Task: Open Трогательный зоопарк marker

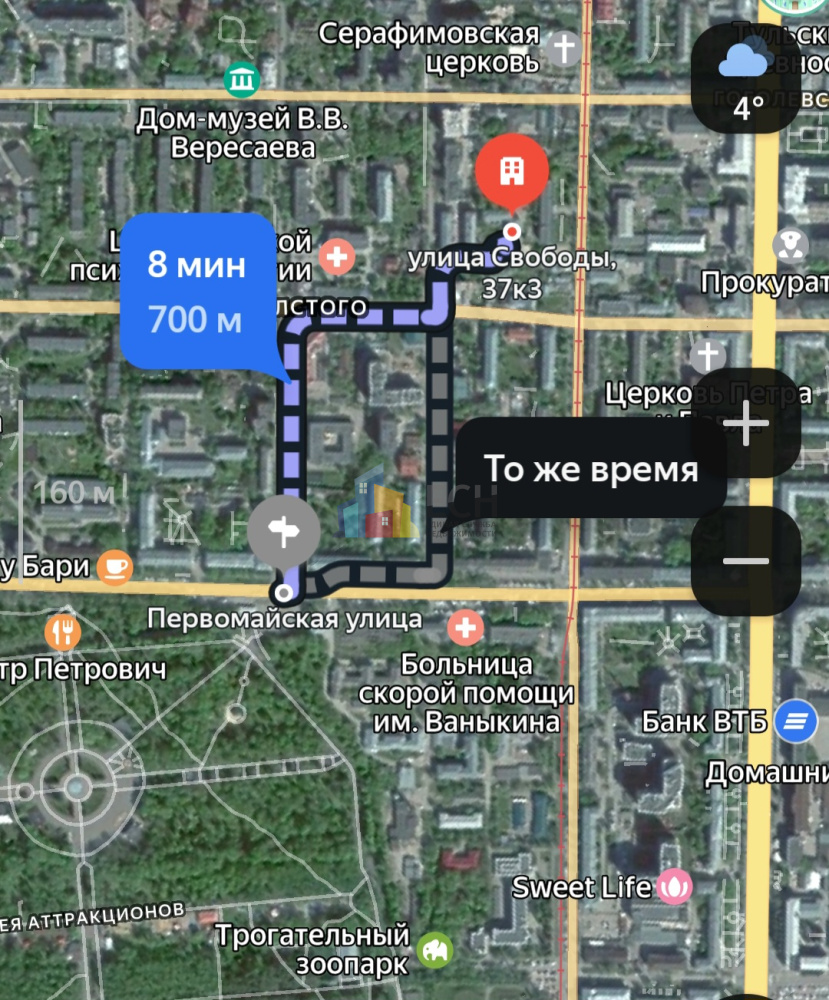Action: click(436, 950)
